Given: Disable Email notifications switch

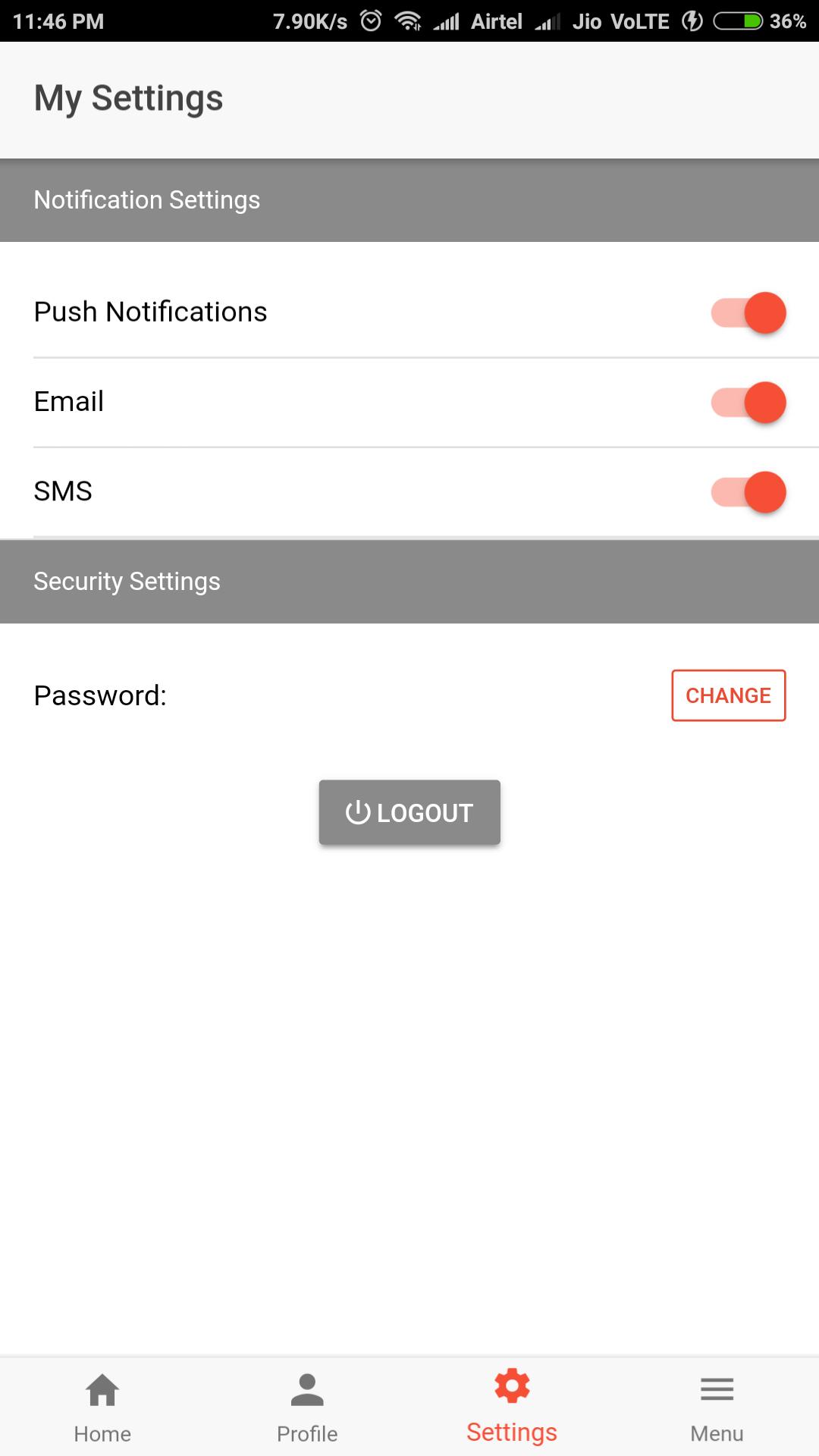Looking at the screenshot, I should coord(748,402).
